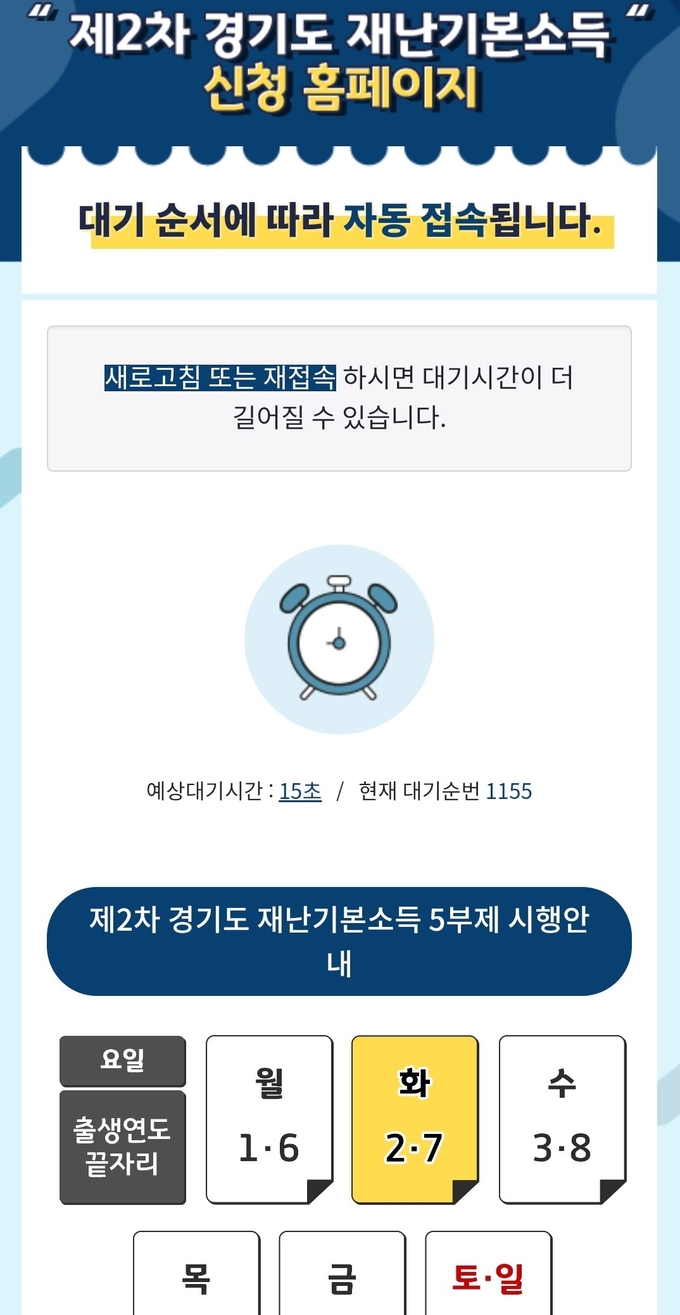Open the 5부제 시행안내 banner
The height and width of the screenshot is (1315, 680).
[339, 941]
